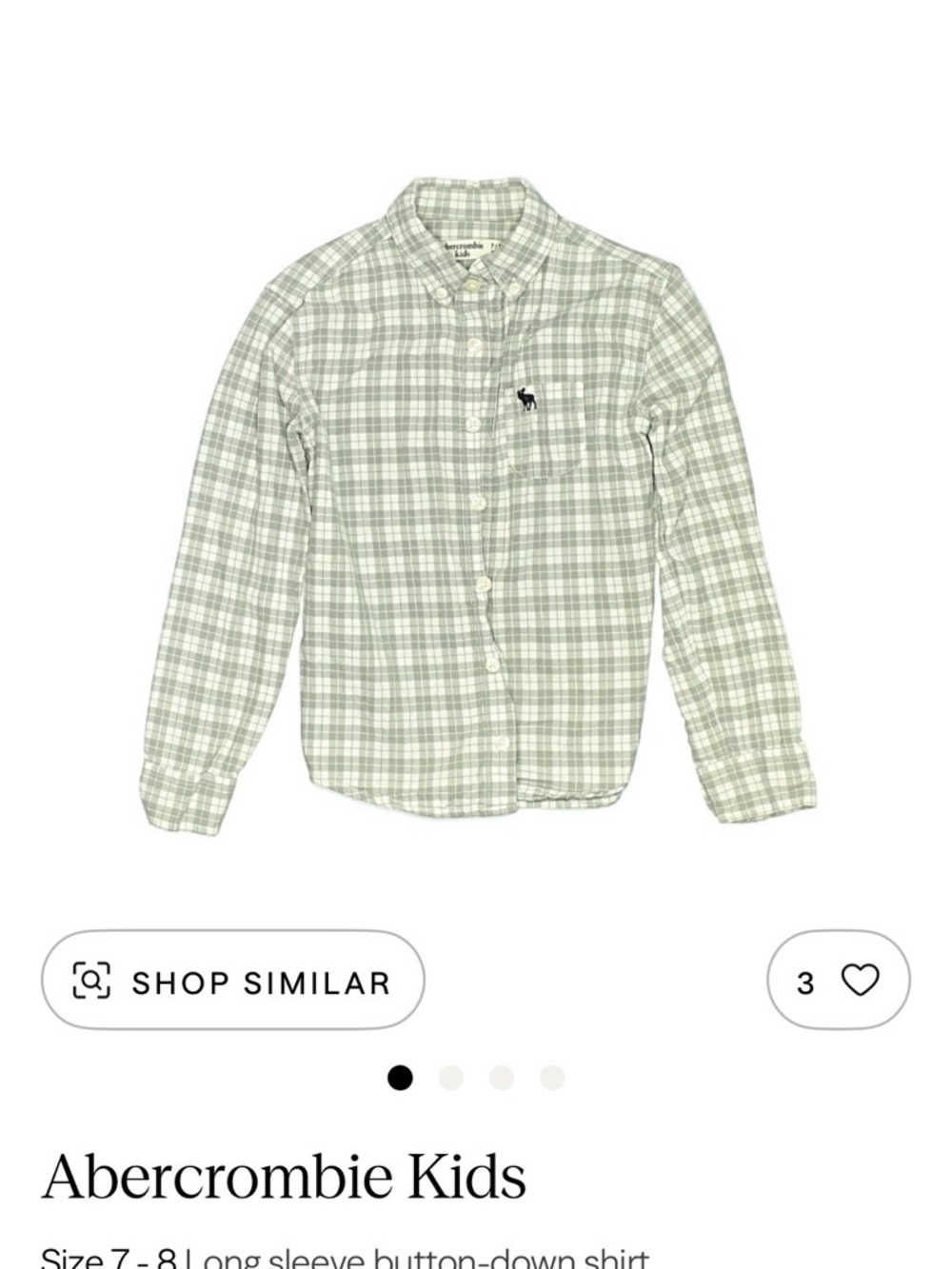Switch to the fourth carousel dot
952x1269 pixels.
(547, 1078)
